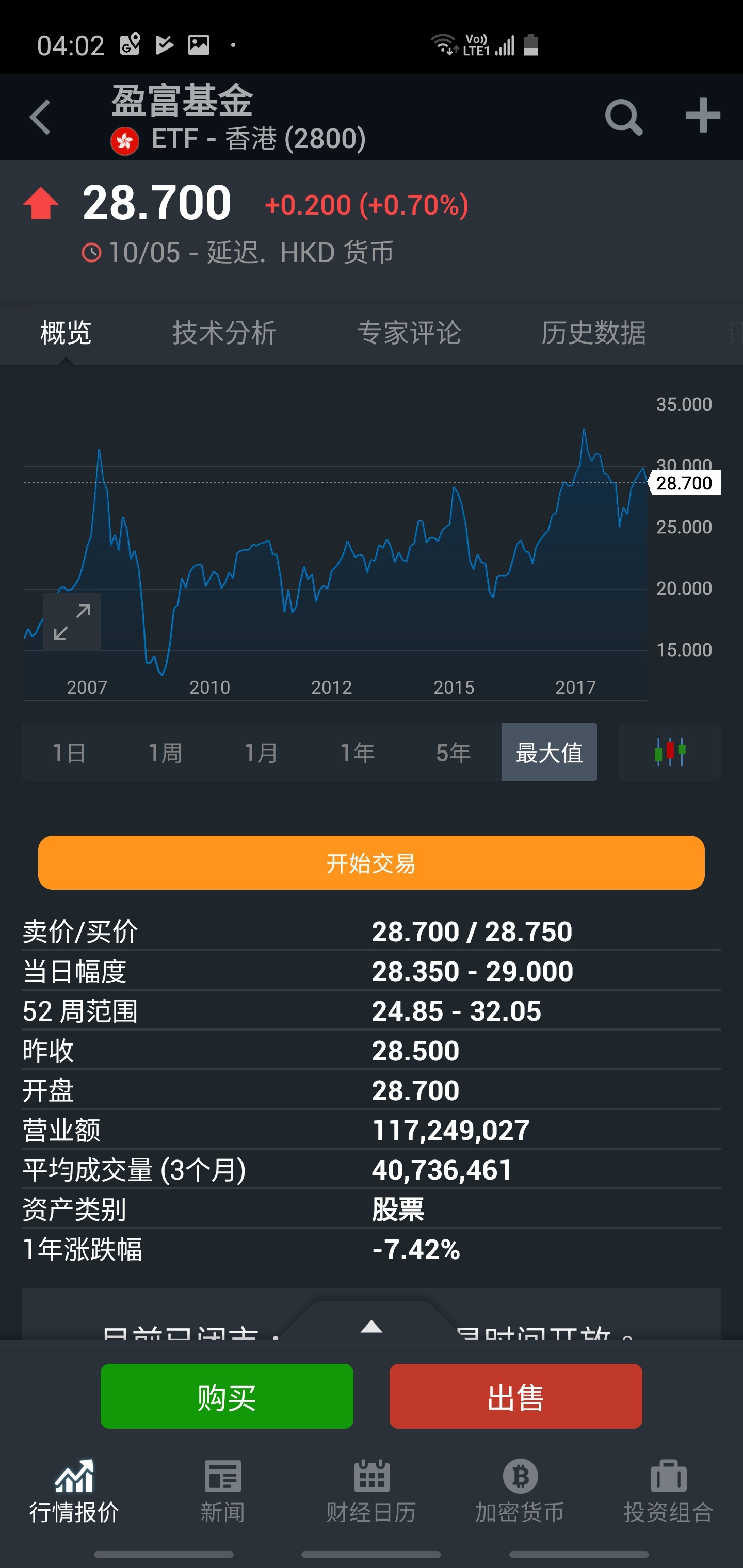
Task: Go to the 加密货币 bottom tab
Action: (520, 1491)
